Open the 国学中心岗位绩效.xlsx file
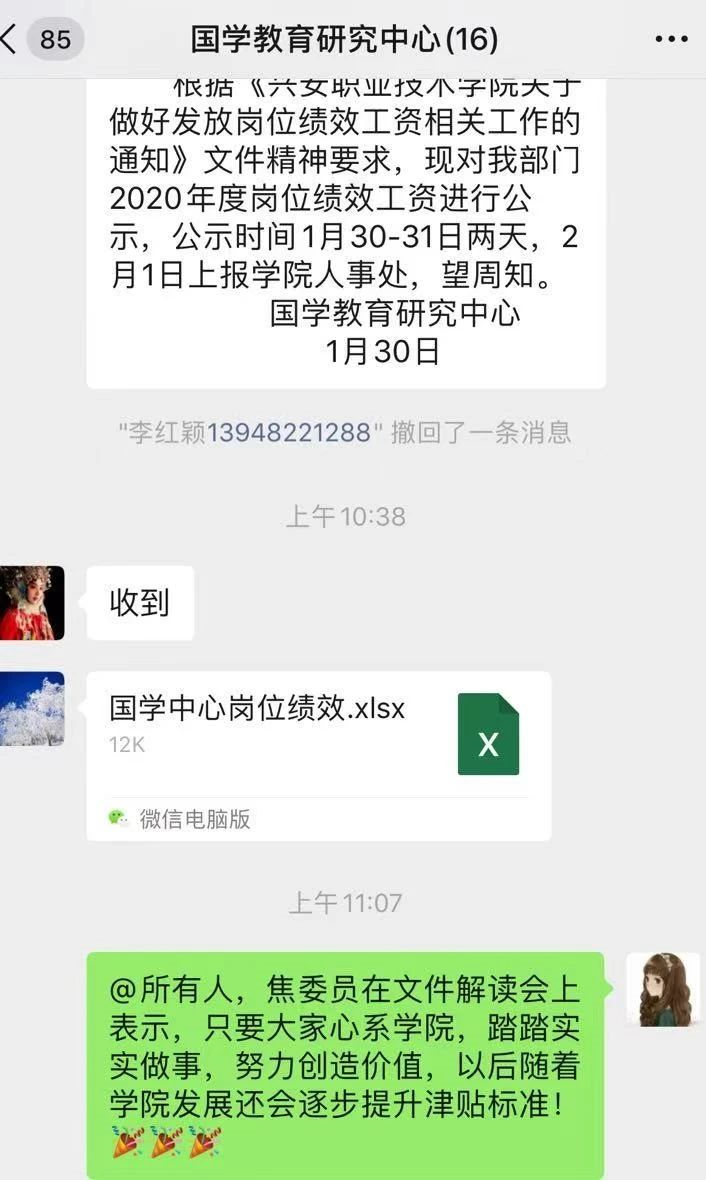This screenshot has height=1180, width=706. click(x=318, y=755)
